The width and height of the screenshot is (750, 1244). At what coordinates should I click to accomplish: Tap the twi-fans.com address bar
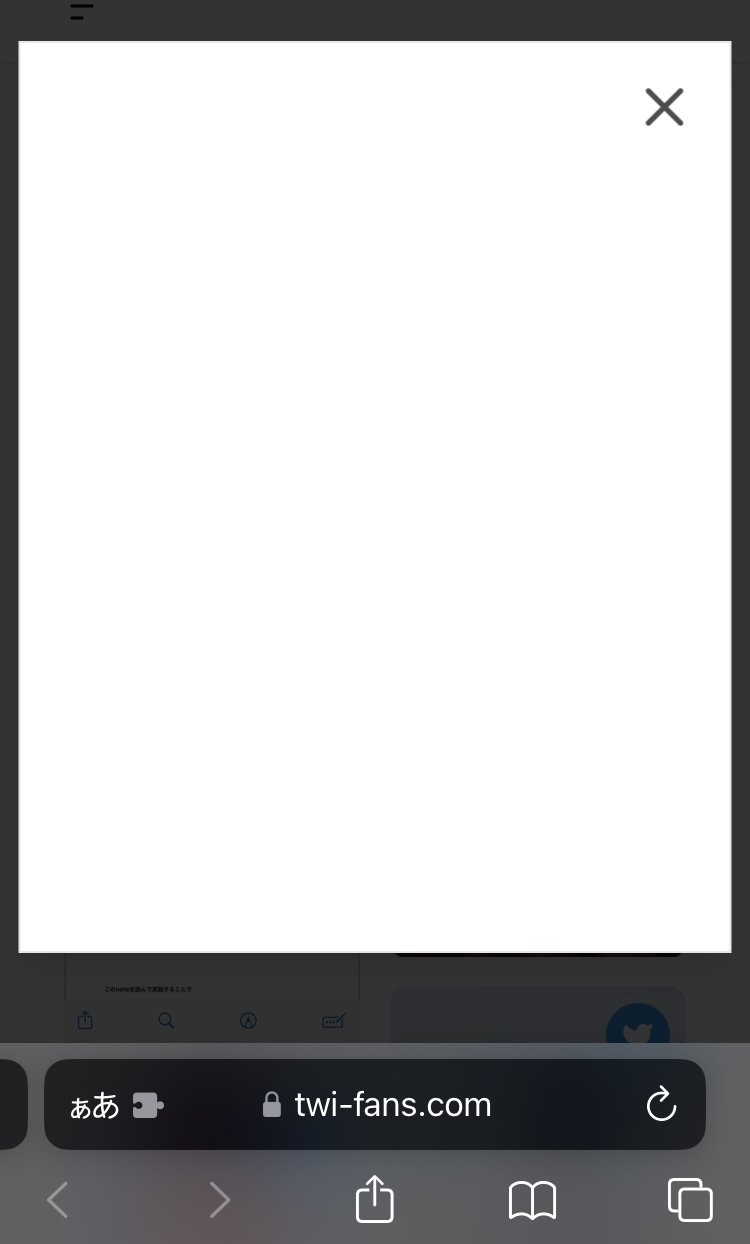[x=392, y=1105]
